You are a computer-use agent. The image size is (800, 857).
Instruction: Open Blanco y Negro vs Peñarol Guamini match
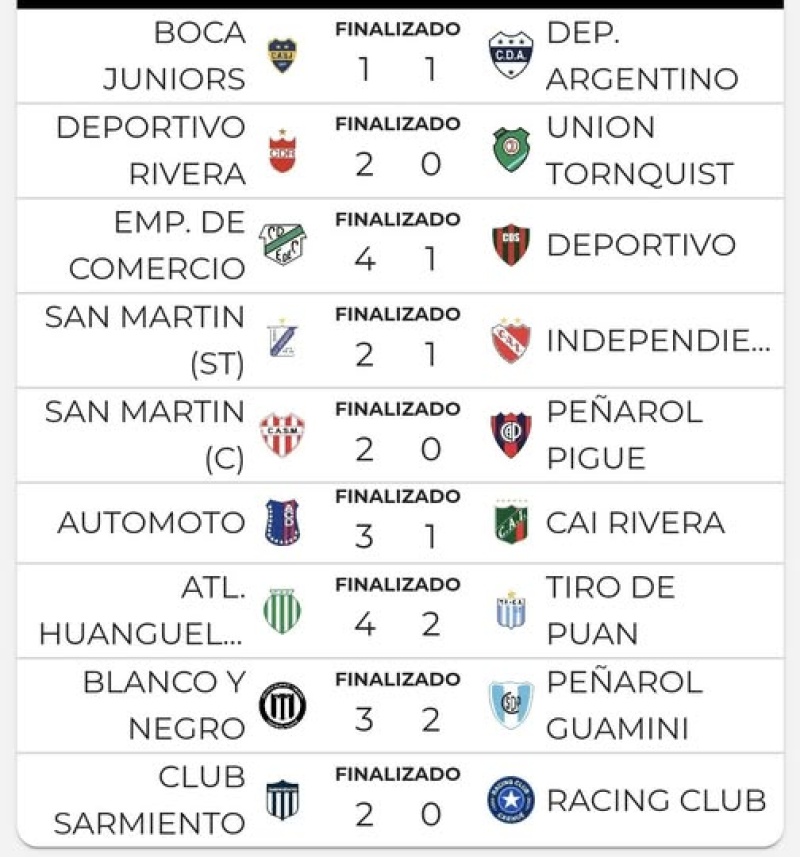(398, 706)
